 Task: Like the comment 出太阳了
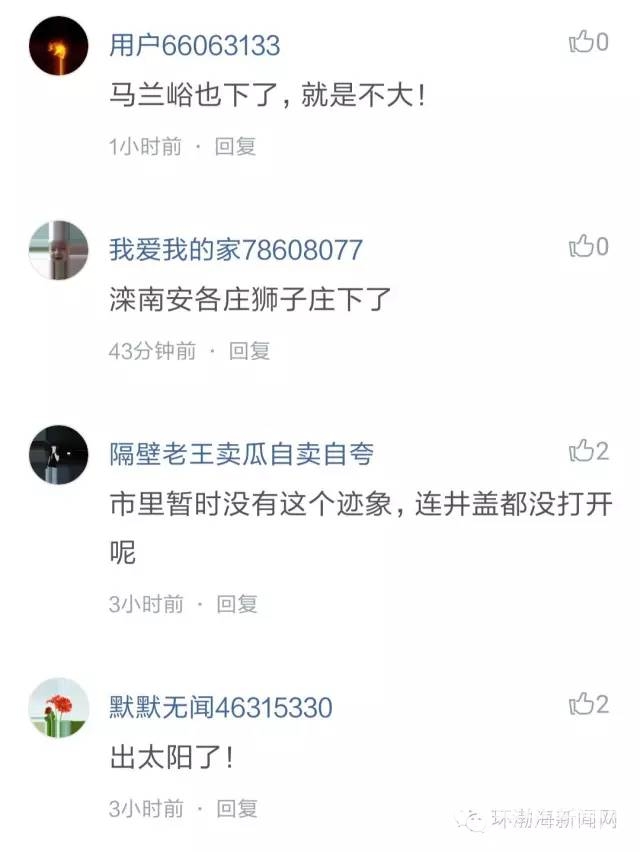click(581, 704)
